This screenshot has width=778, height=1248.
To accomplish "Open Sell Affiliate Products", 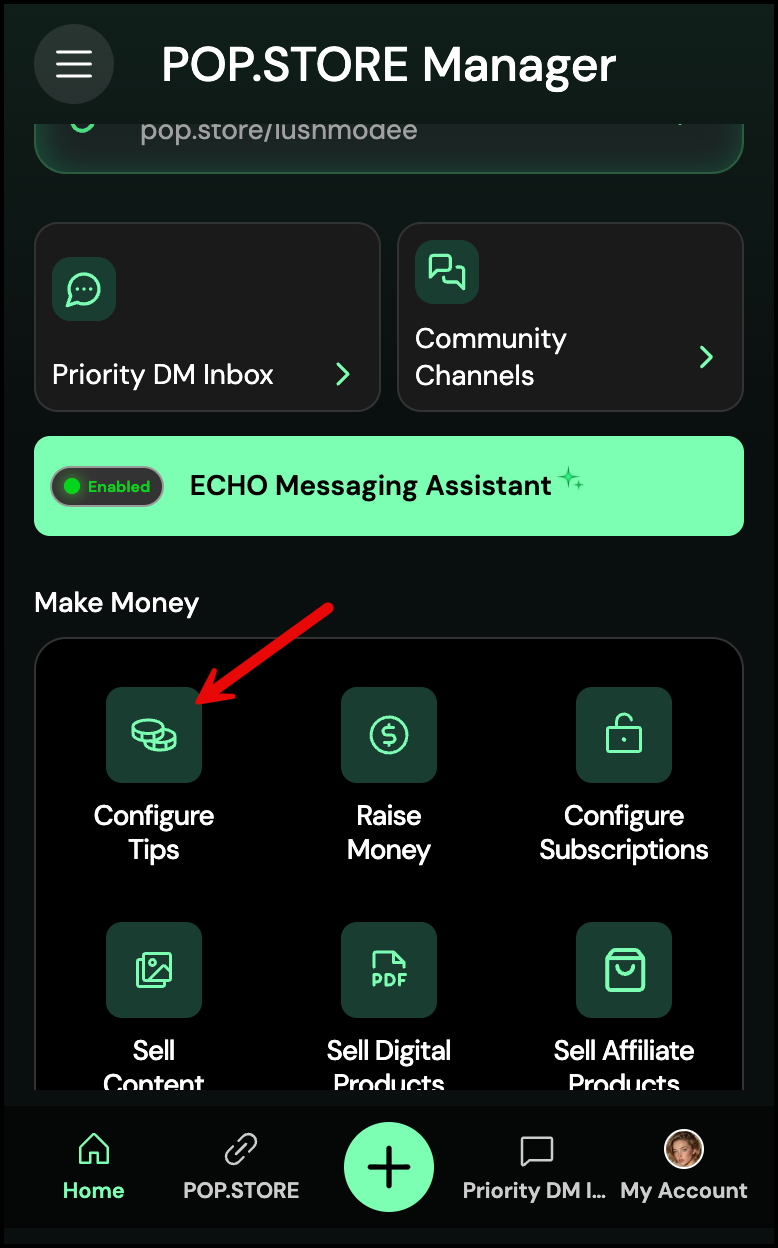I will (624, 970).
